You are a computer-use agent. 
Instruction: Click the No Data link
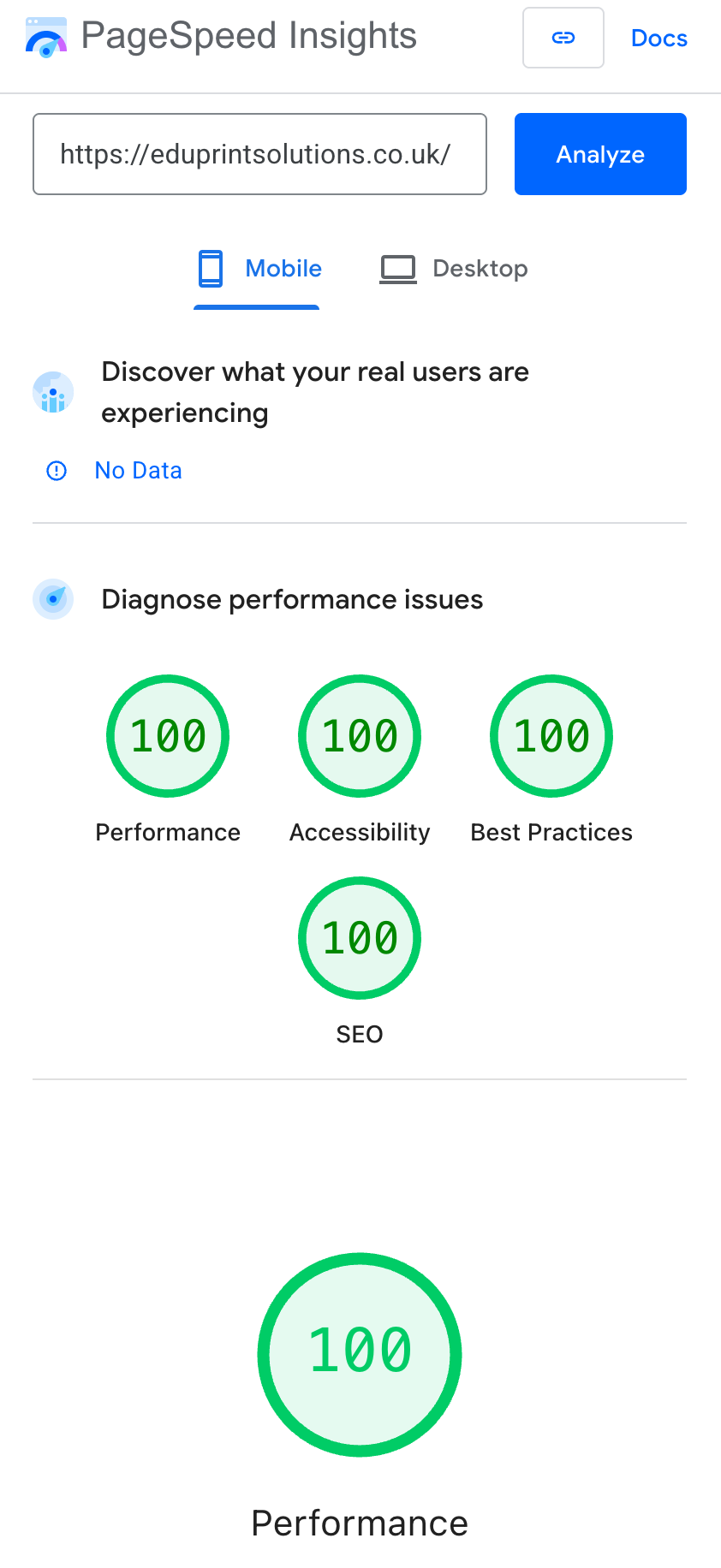coord(138,470)
